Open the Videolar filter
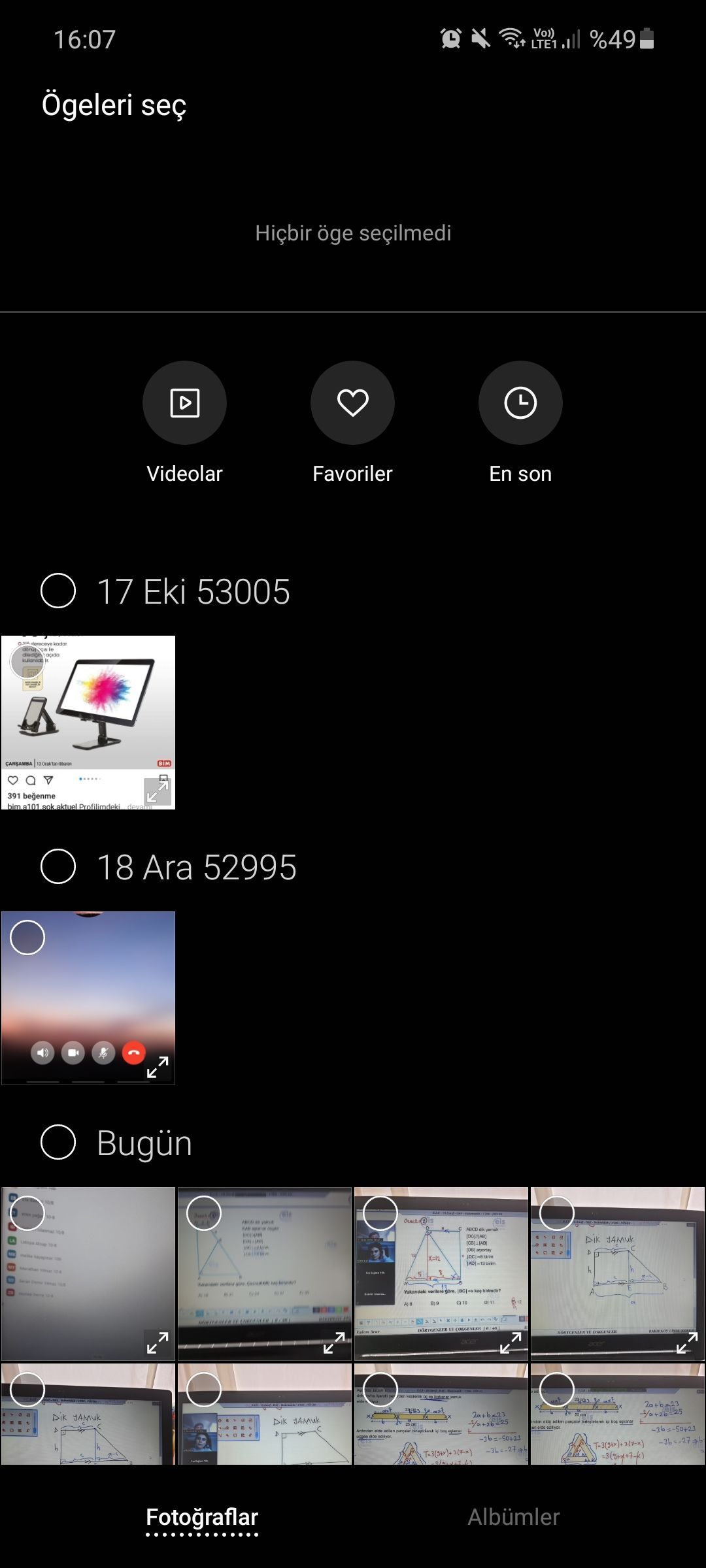The image size is (706, 1568). pyautogui.click(x=184, y=403)
